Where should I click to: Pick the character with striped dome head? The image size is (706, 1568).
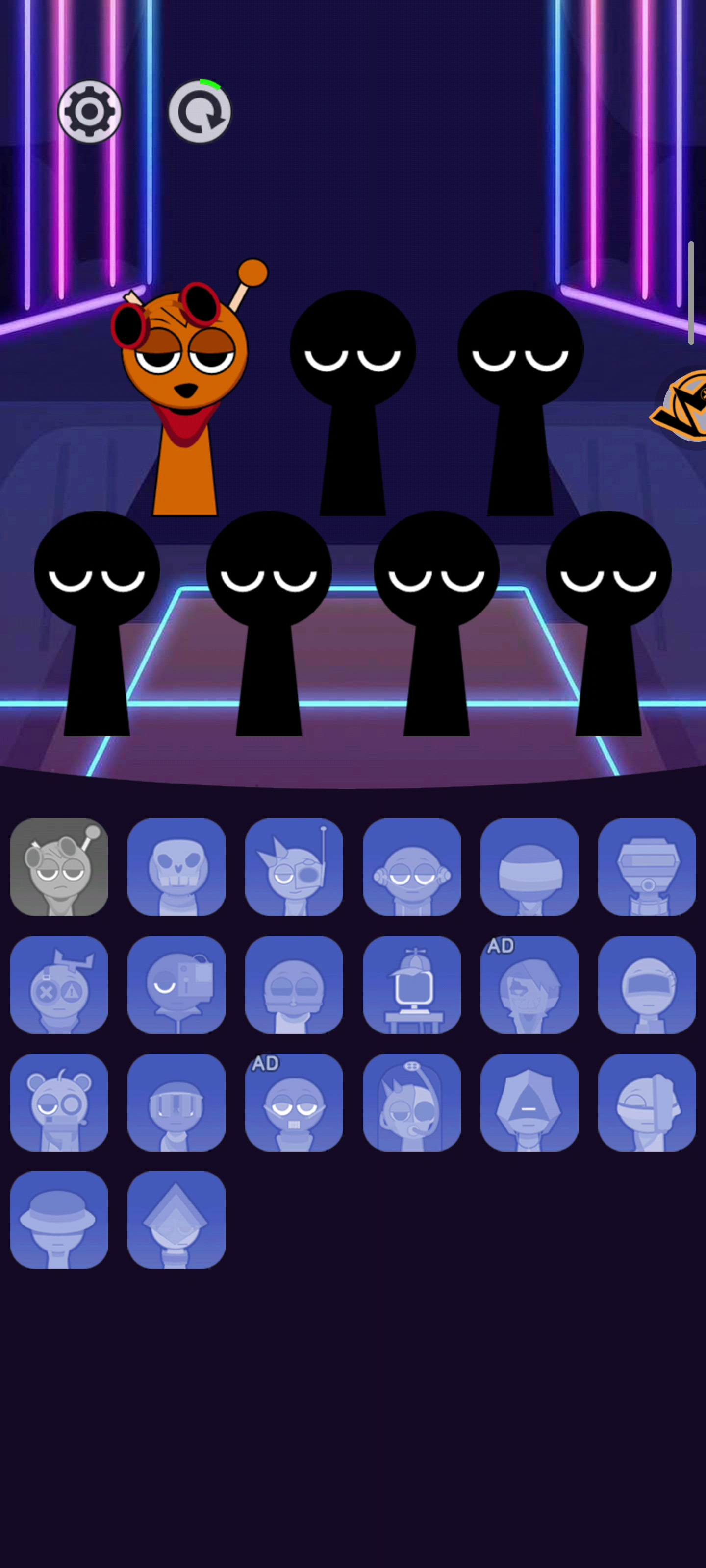[x=529, y=867]
